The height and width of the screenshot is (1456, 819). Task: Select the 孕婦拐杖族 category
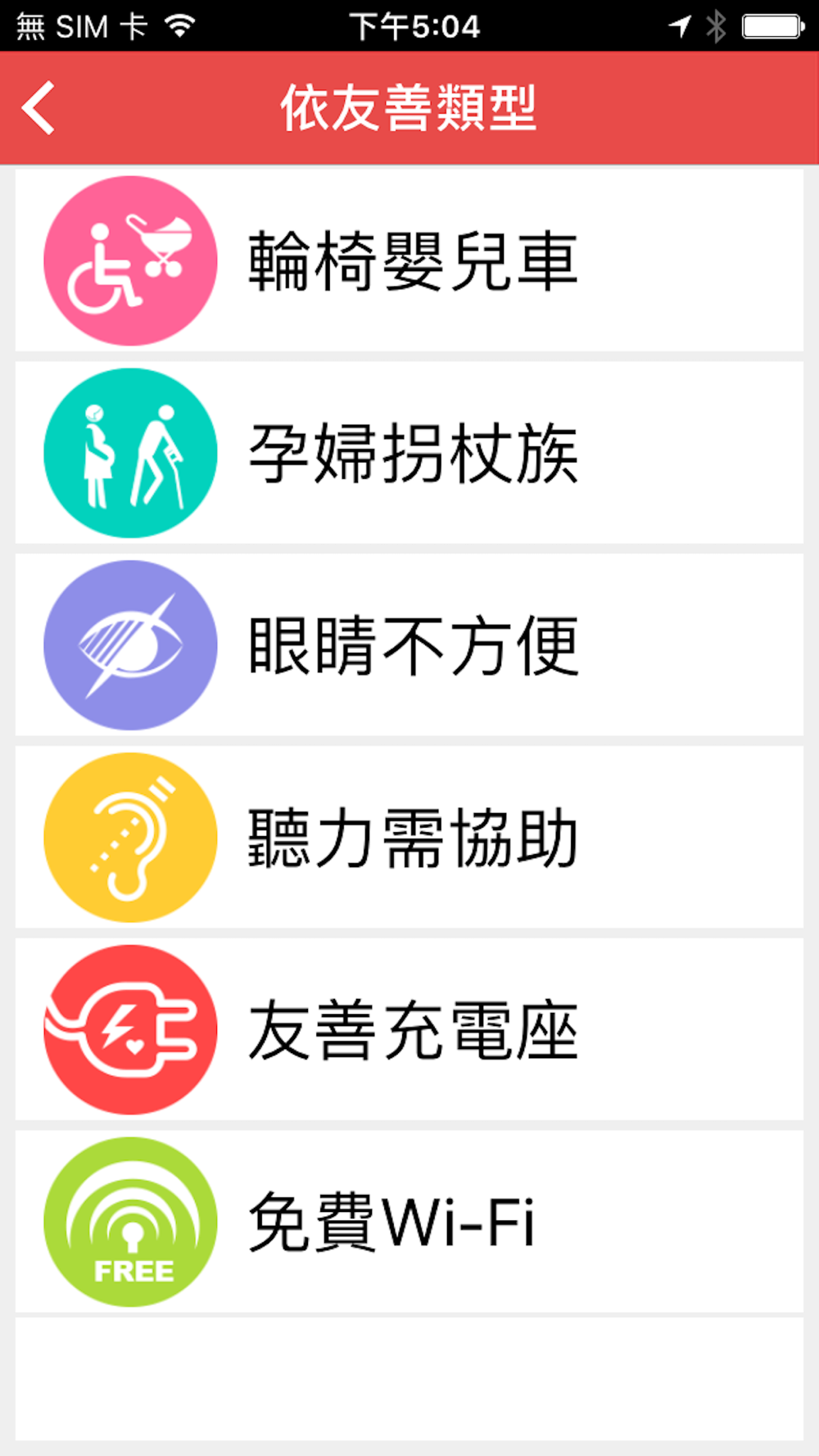point(409,453)
